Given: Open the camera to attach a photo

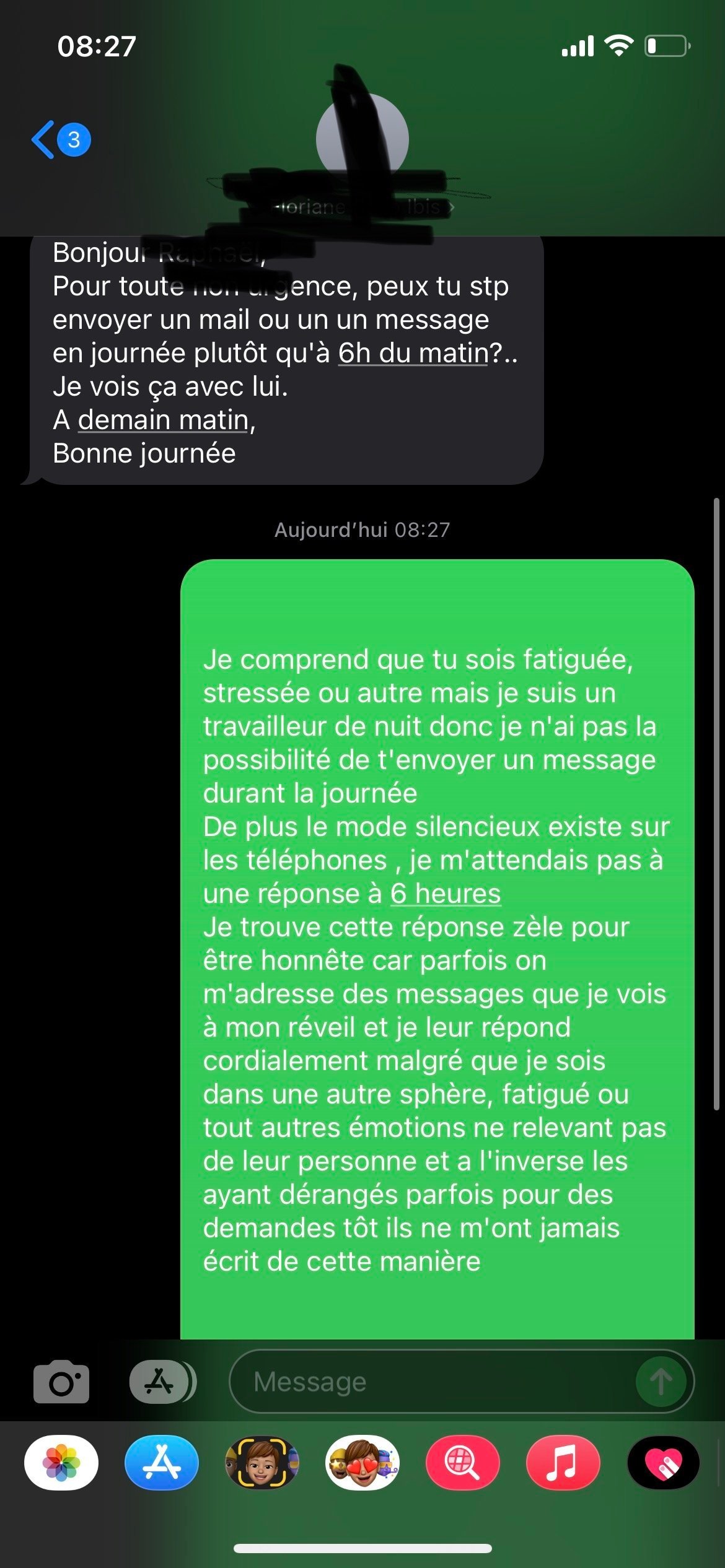Looking at the screenshot, I should 61,1381.
